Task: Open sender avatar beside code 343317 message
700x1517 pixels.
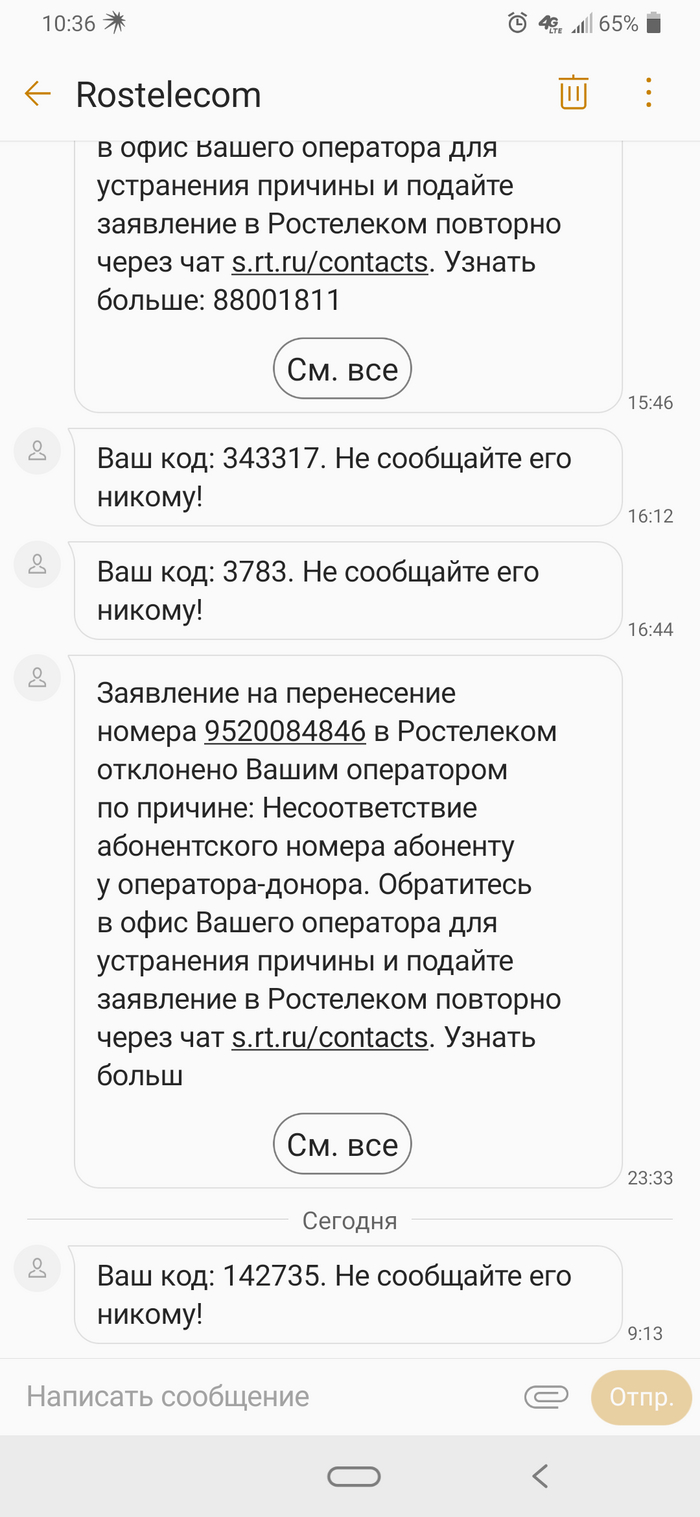Action: (x=38, y=450)
